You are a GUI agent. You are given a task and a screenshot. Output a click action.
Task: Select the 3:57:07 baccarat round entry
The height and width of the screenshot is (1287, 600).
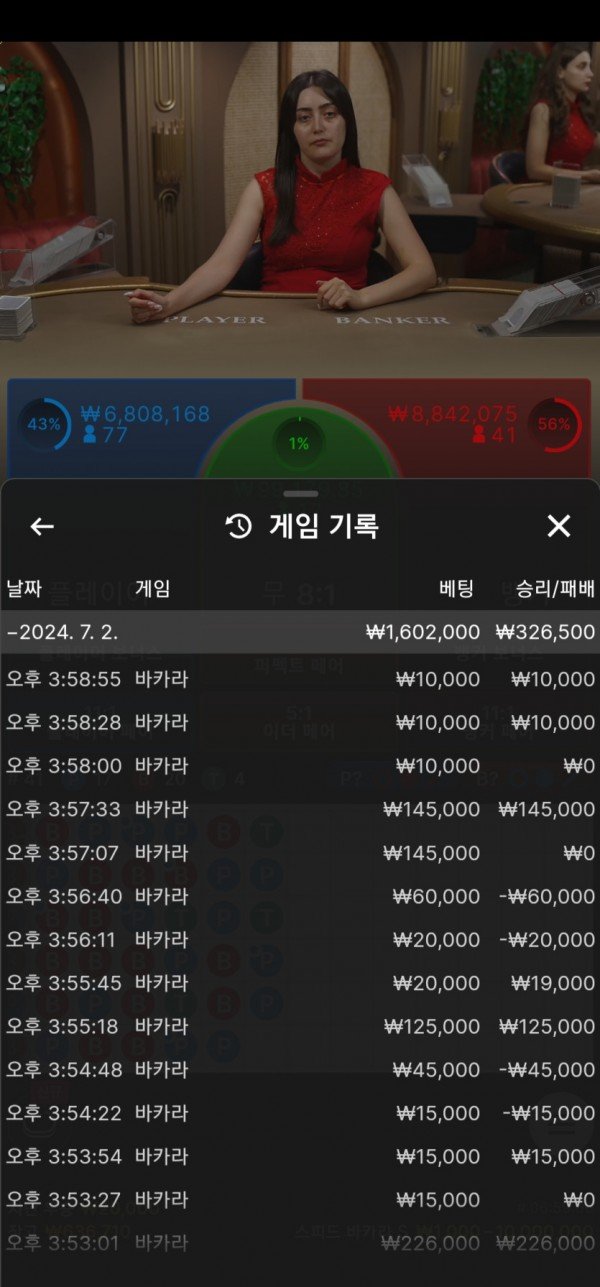pyautogui.click(x=300, y=853)
